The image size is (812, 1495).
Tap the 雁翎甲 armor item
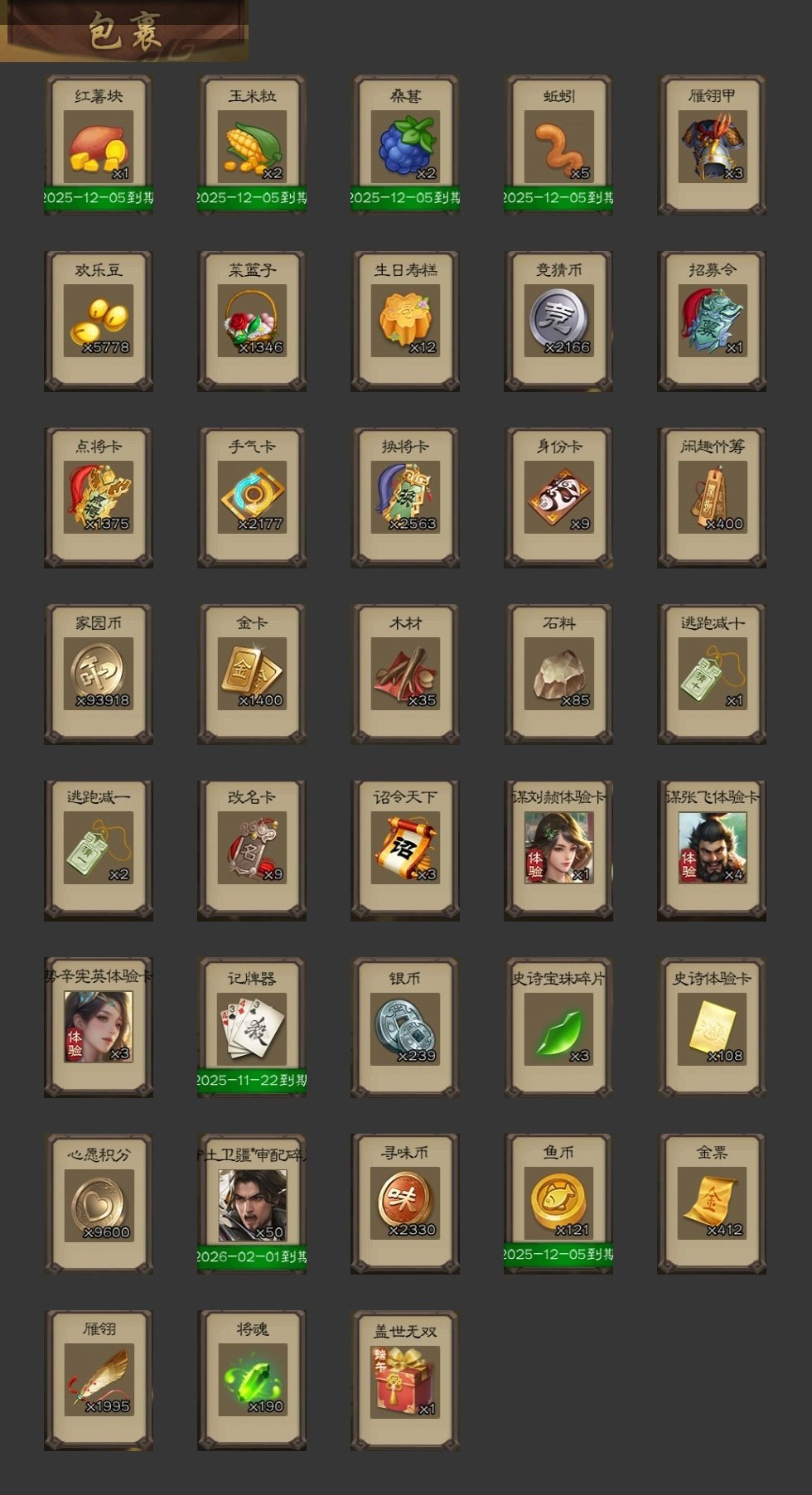pos(712,147)
